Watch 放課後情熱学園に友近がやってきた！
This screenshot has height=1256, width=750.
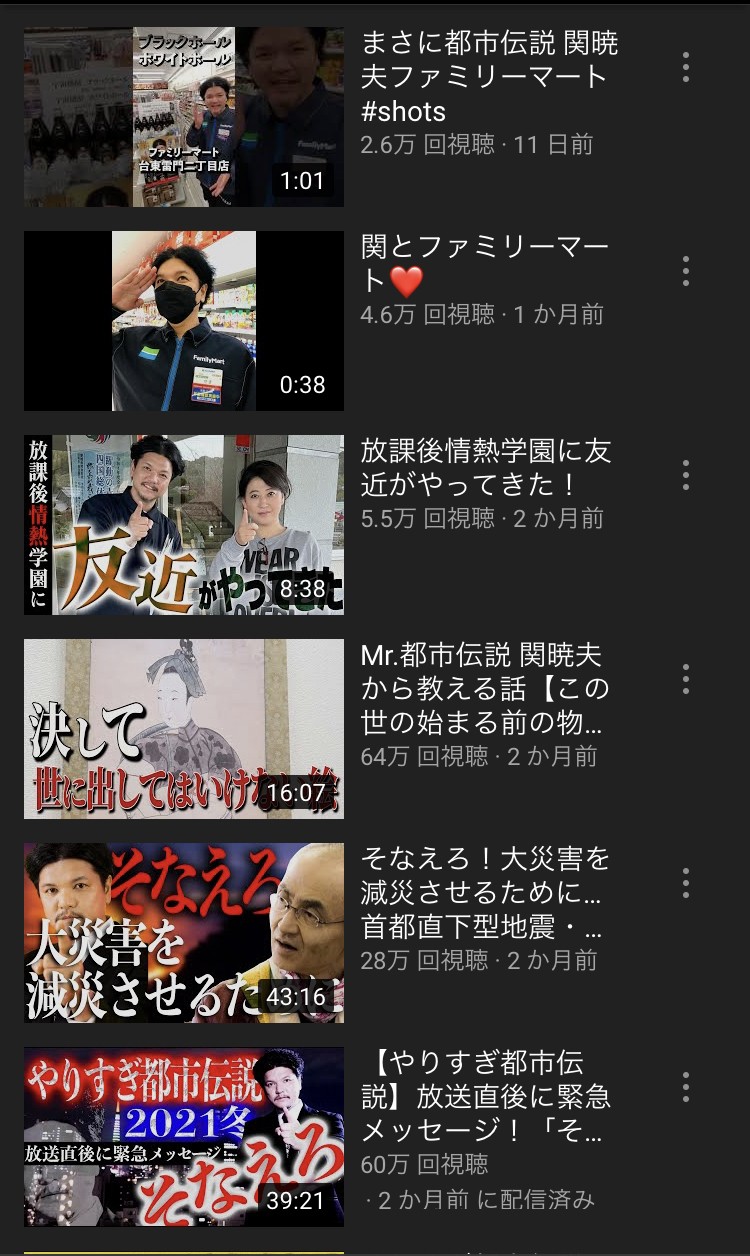click(x=184, y=525)
